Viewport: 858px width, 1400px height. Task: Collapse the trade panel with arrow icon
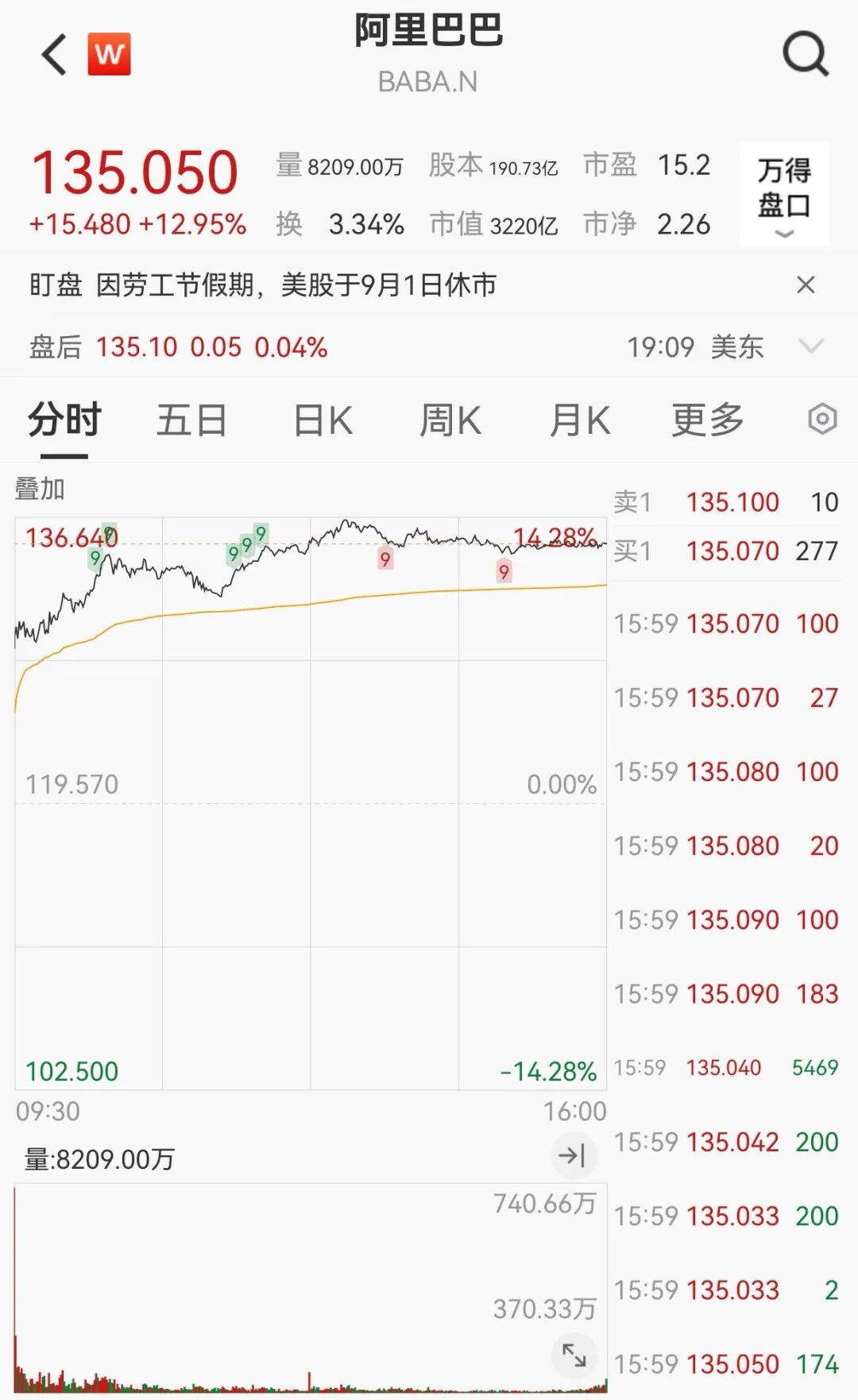(x=573, y=1155)
